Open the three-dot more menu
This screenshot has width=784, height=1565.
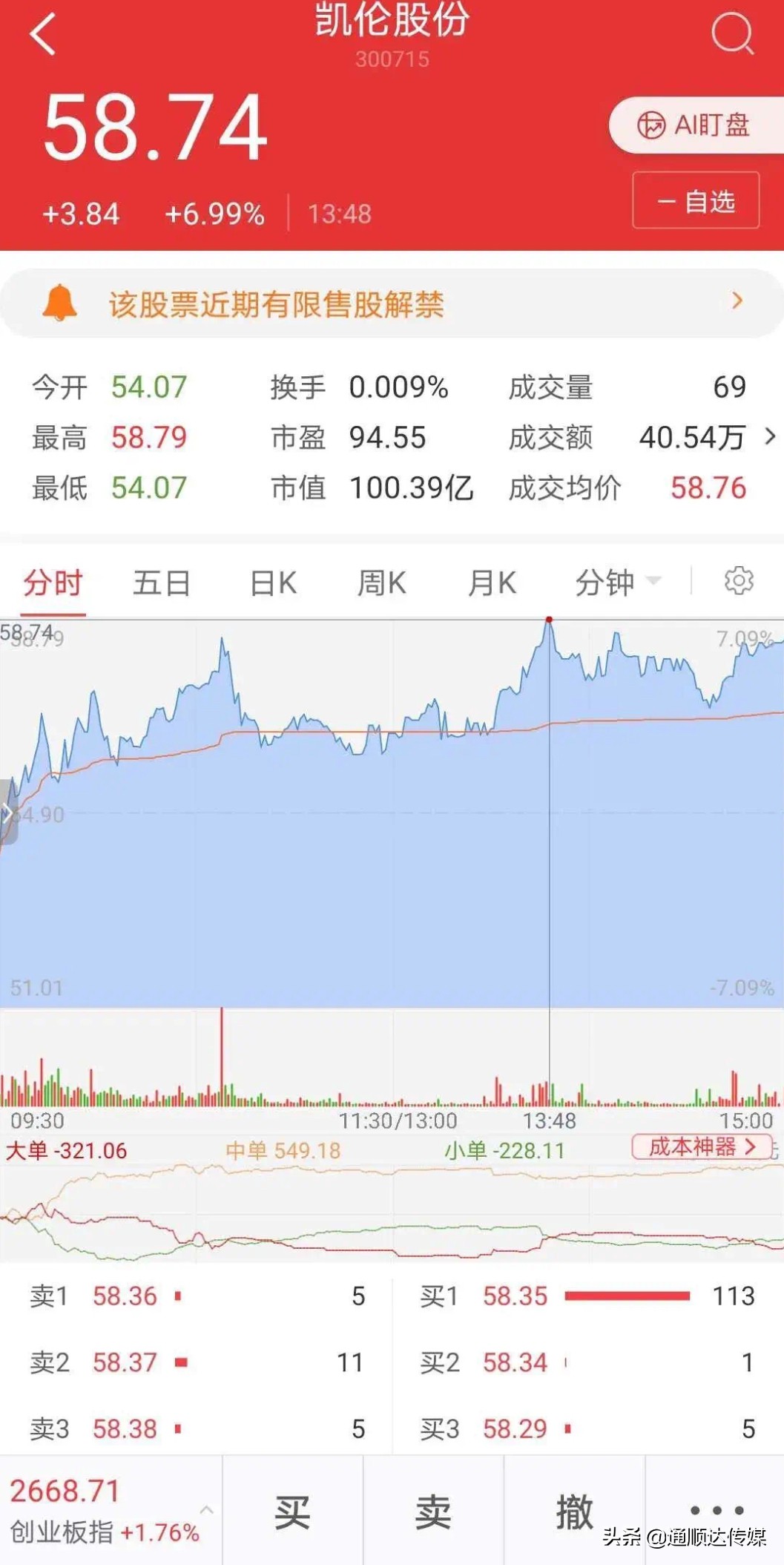pyautogui.click(x=716, y=1509)
